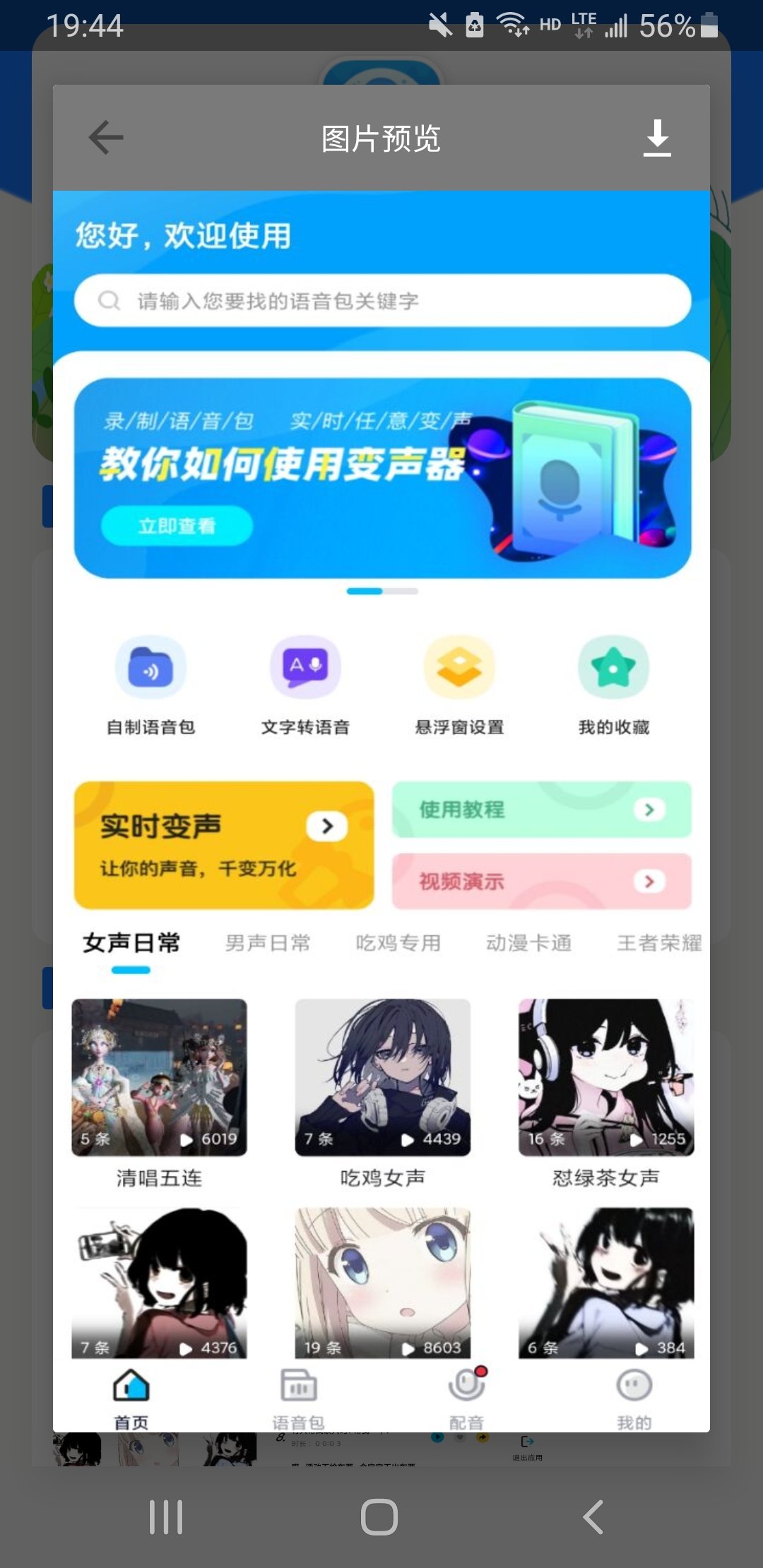Open the 自制语音包 voice pack creator icon

pyautogui.click(x=151, y=667)
